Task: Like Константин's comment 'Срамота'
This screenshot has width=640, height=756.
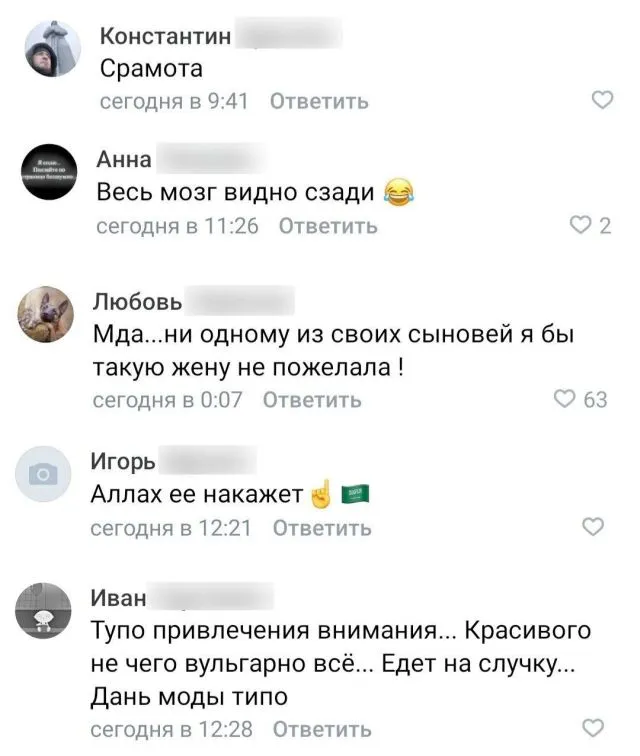Action: pyautogui.click(x=601, y=101)
